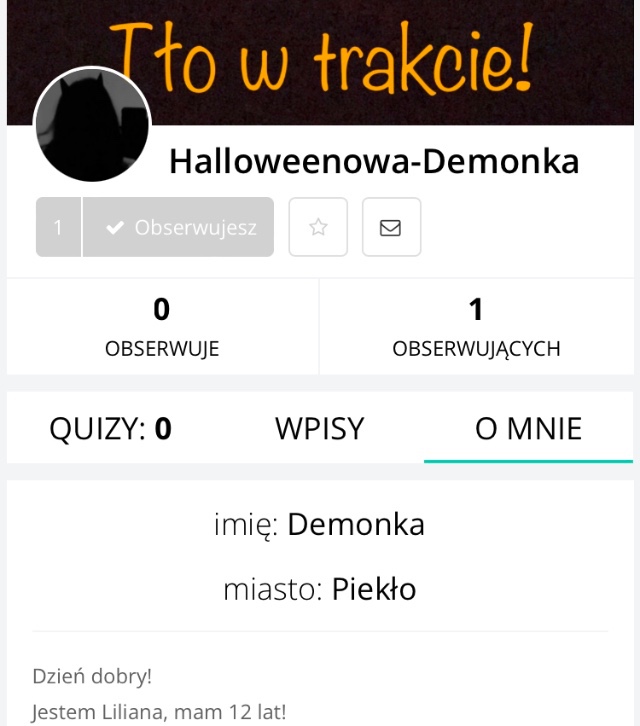Select the O mnie tab

pyautogui.click(x=528, y=429)
